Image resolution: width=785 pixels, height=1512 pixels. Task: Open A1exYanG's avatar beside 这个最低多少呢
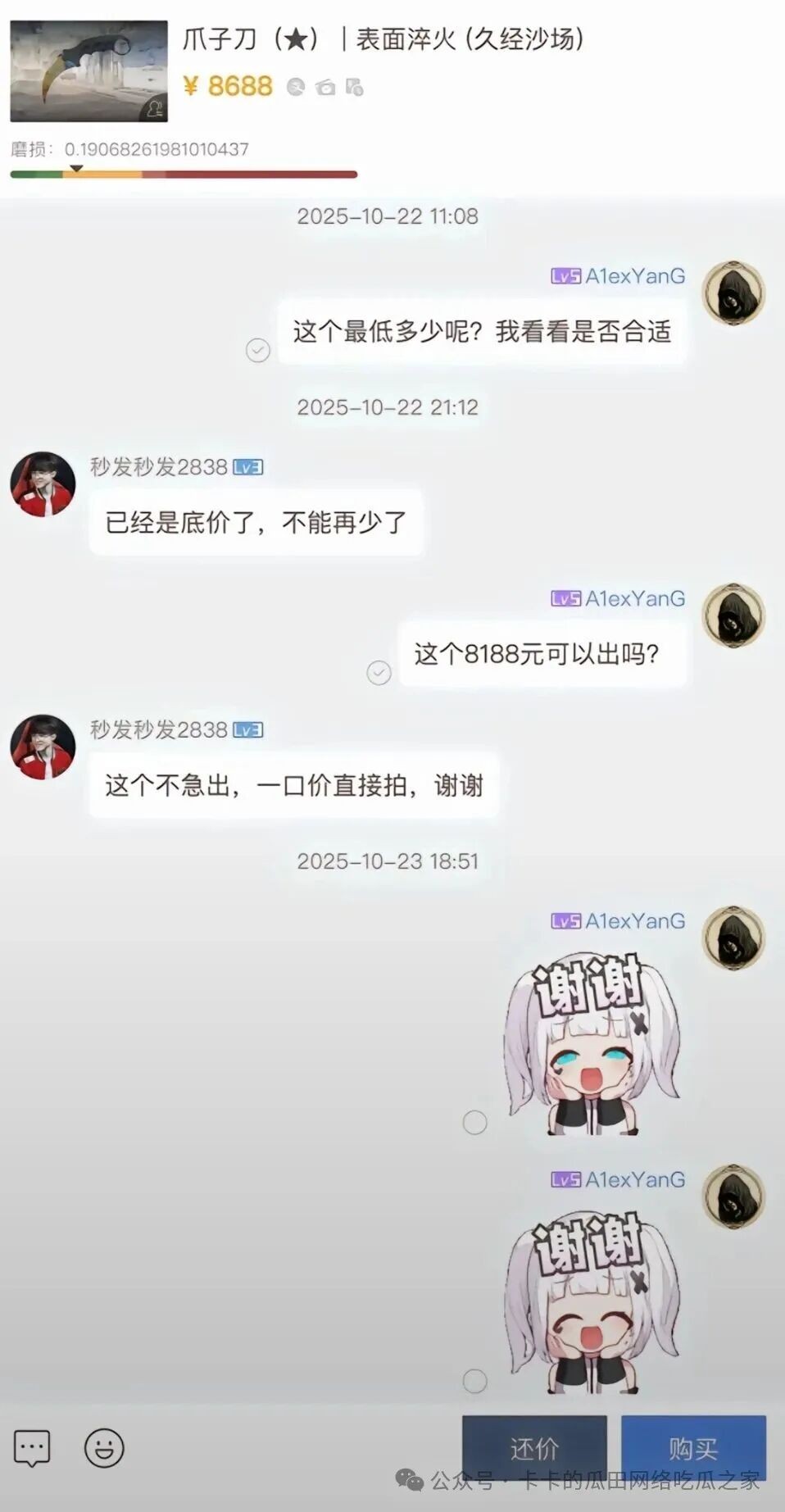734,293
